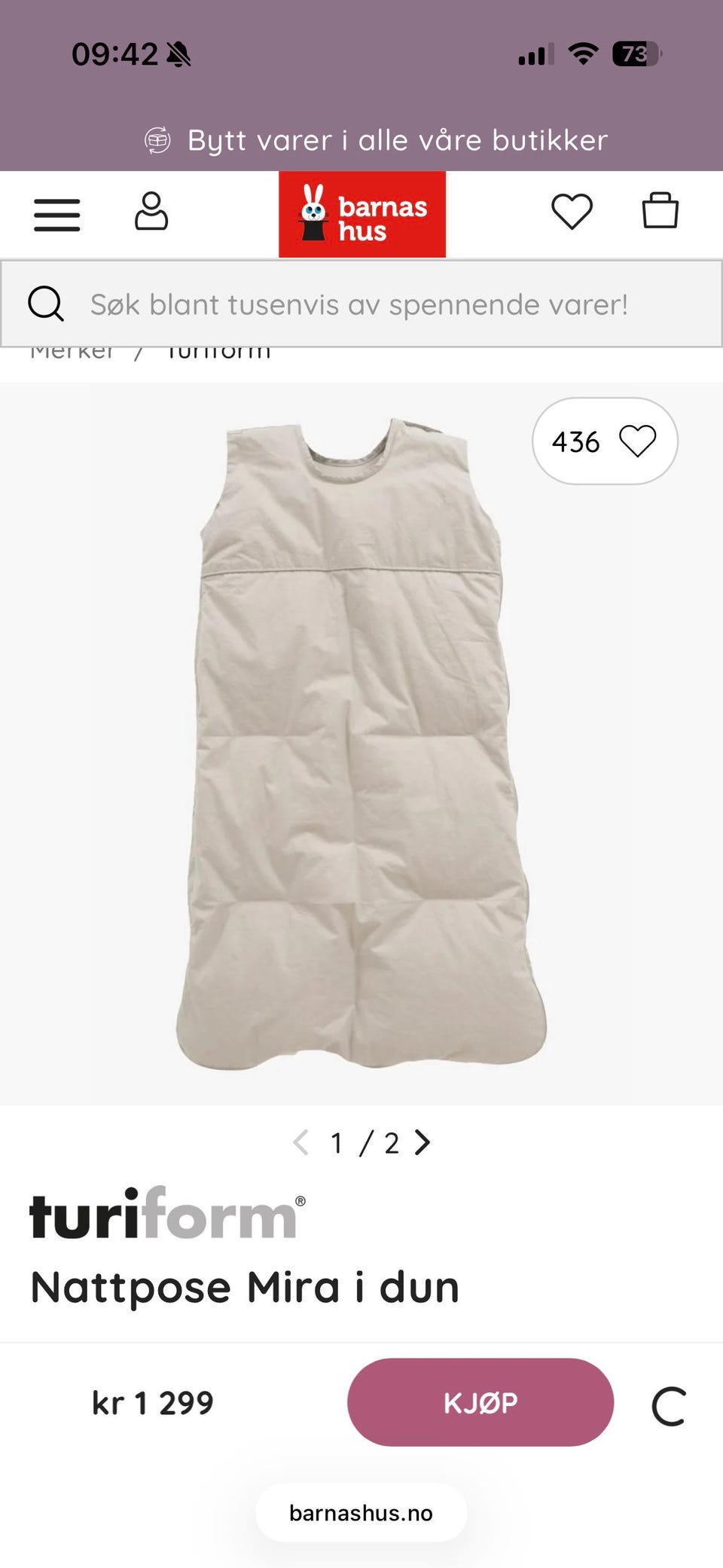723x1568 pixels.
Task: Tap KJØP to buy the sleeping bag
Action: pos(480,1402)
